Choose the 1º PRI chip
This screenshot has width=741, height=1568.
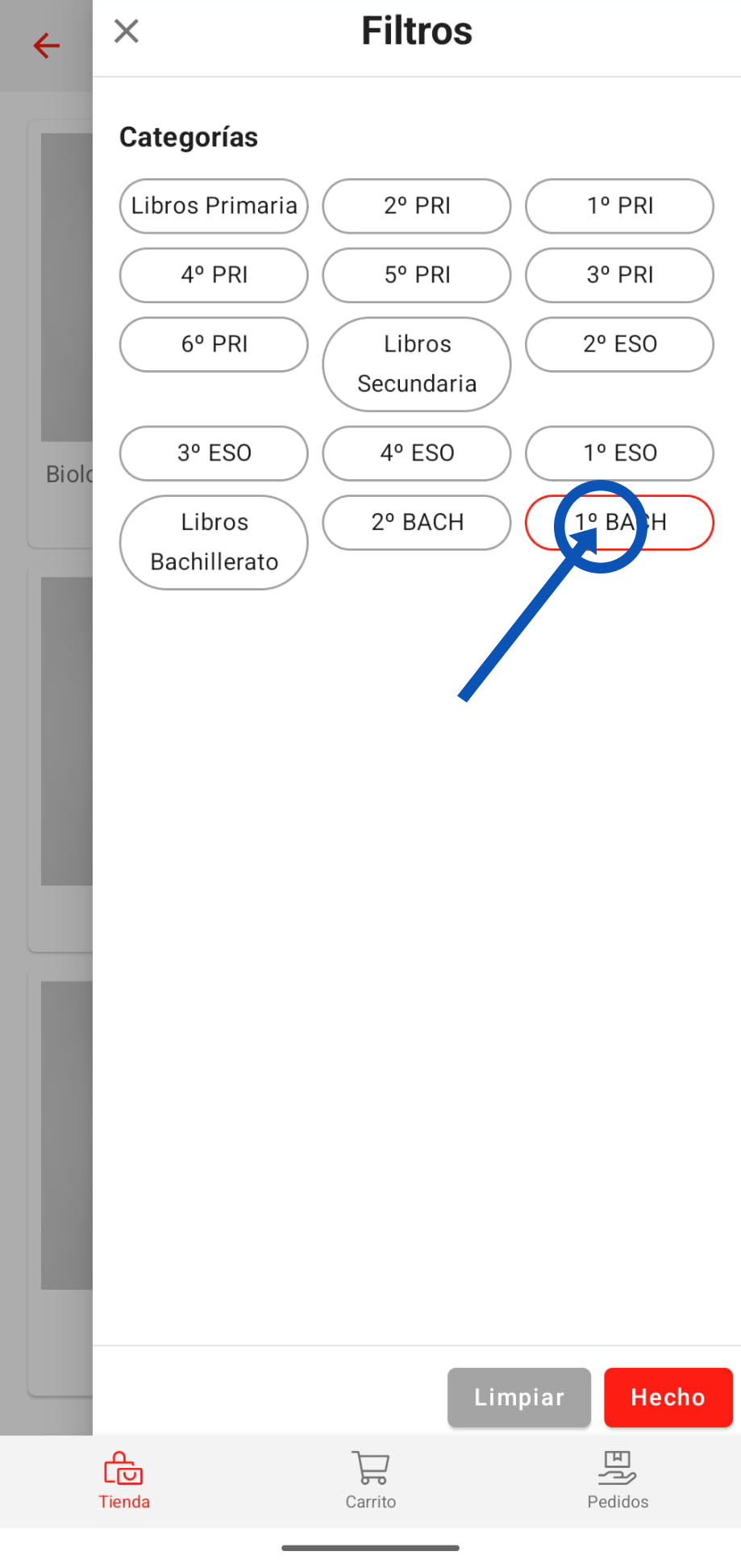pyautogui.click(x=619, y=206)
